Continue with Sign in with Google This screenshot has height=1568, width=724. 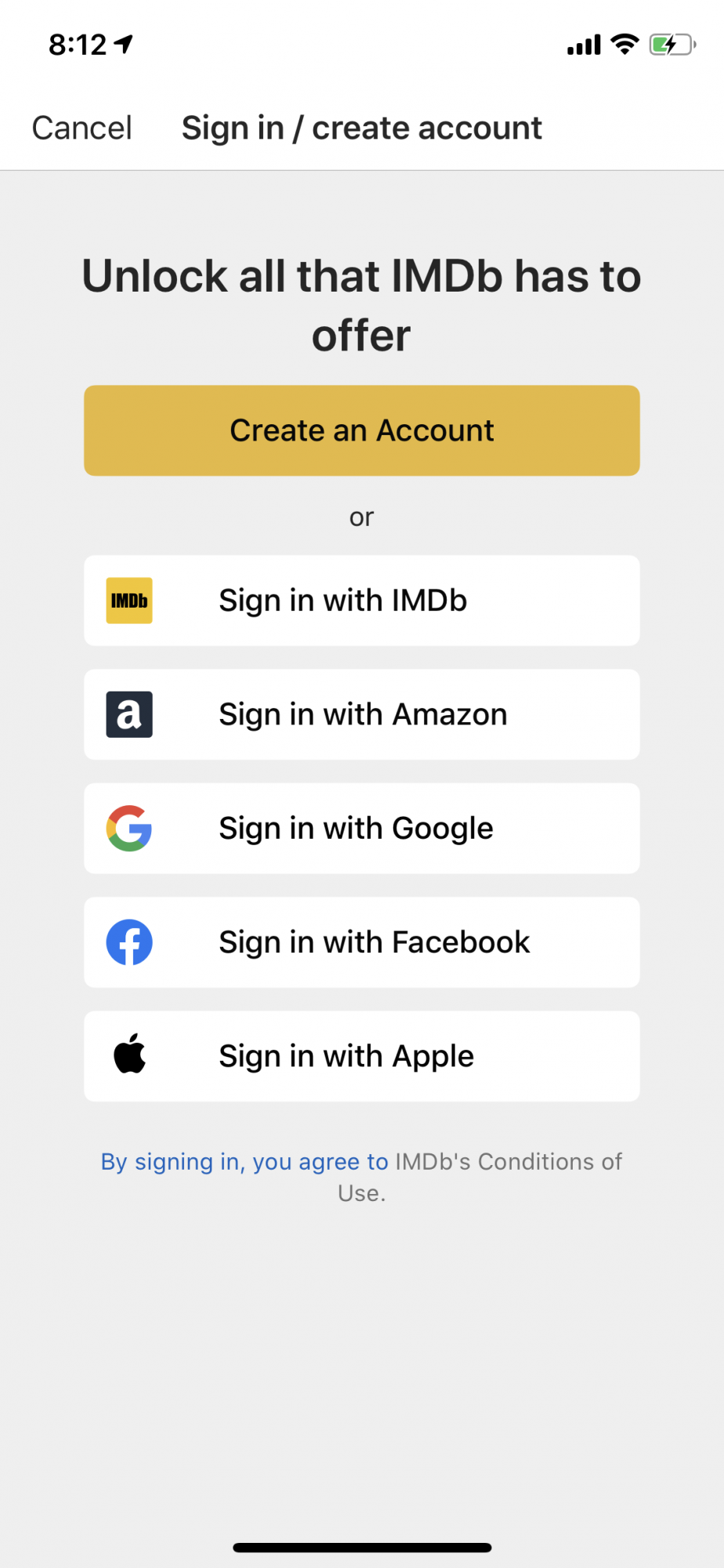[x=361, y=828]
